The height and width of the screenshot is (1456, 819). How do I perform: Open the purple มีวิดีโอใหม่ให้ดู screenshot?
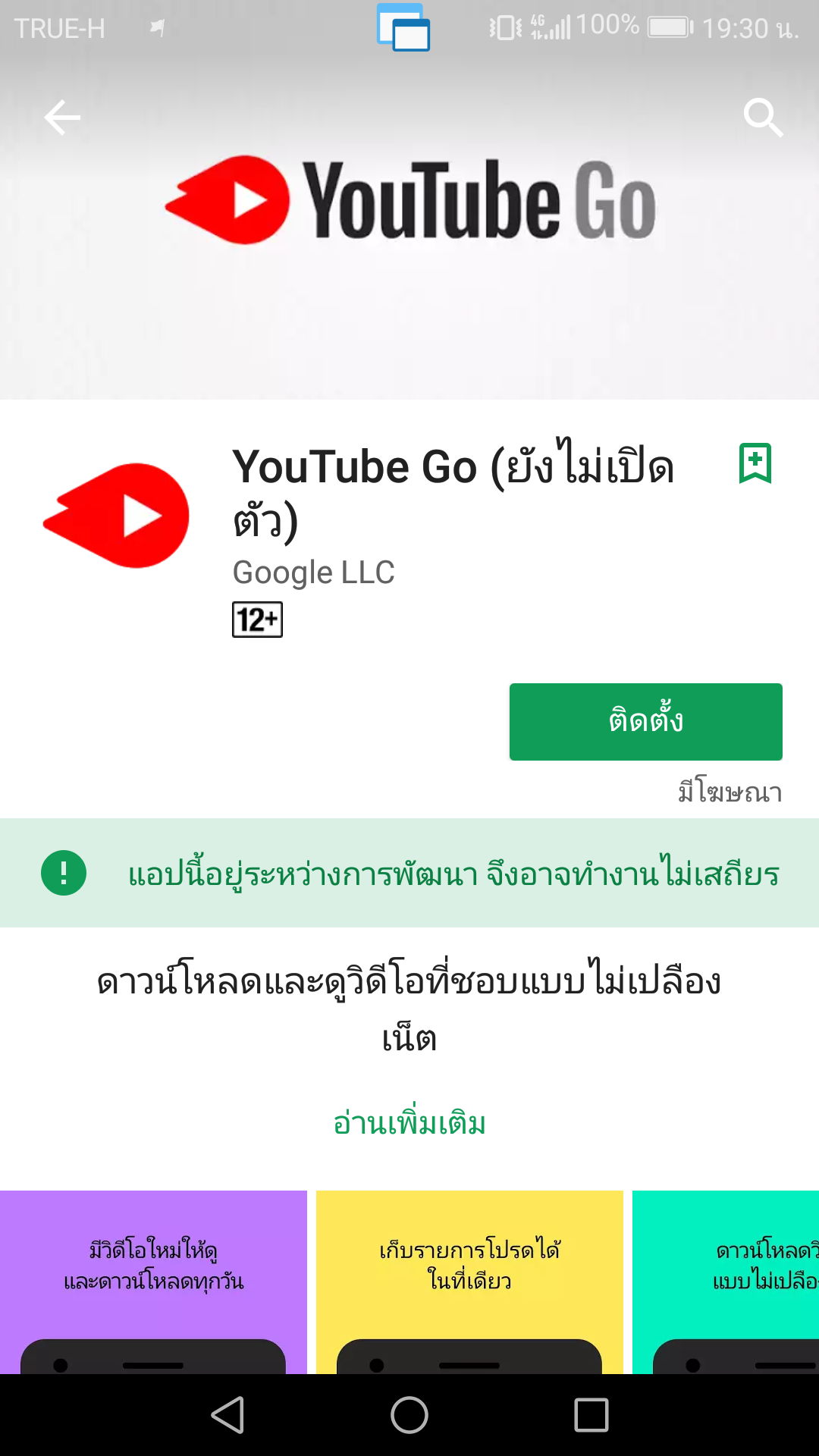click(153, 1282)
